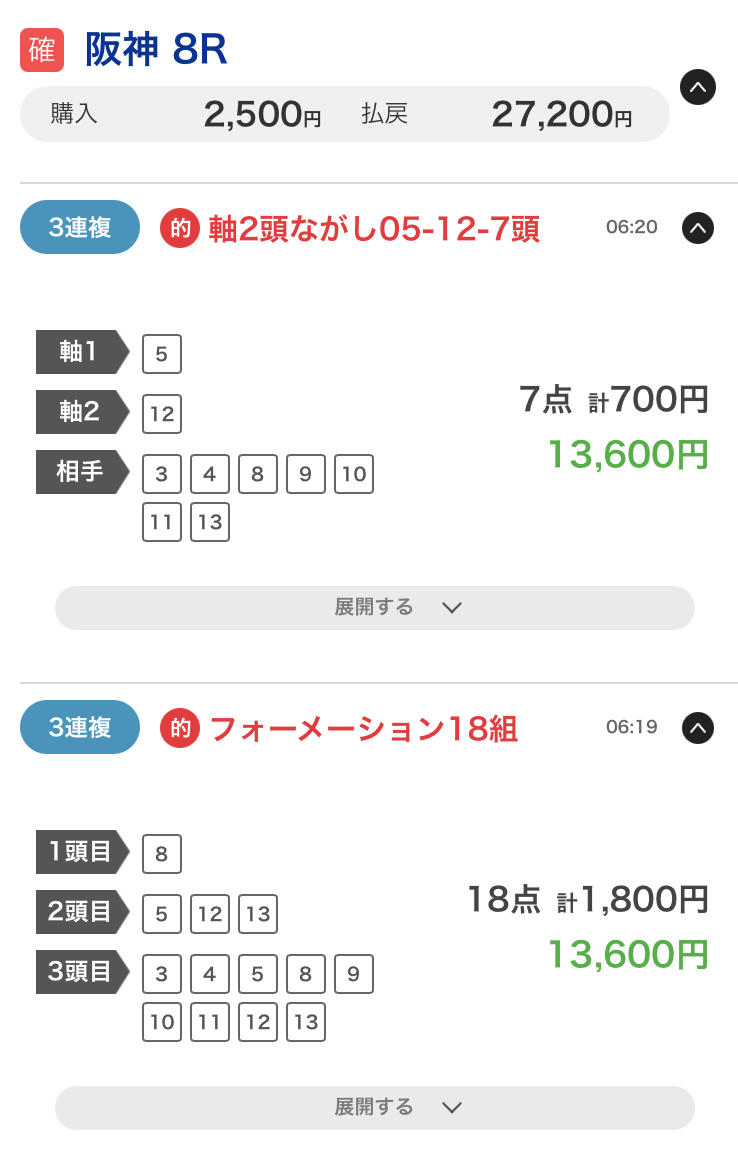Collapse the 軸2頭ながし05-12-7頭 bet
This screenshot has width=738, height=1155.
[697, 228]
